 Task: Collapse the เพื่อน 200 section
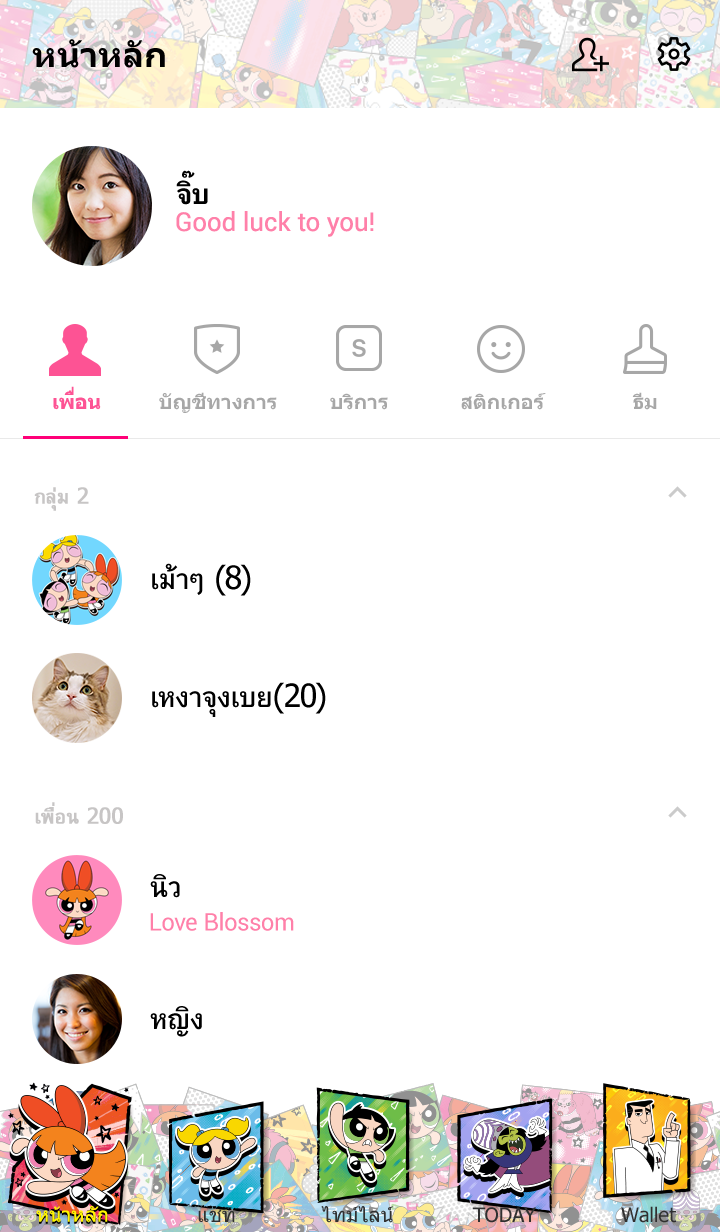677,813
